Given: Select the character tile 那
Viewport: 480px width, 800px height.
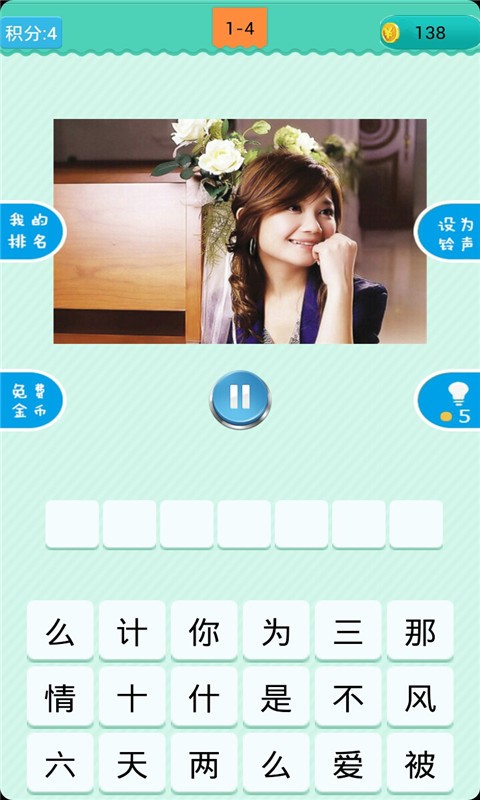Looking at the screenshot, I should click(420, 631).
